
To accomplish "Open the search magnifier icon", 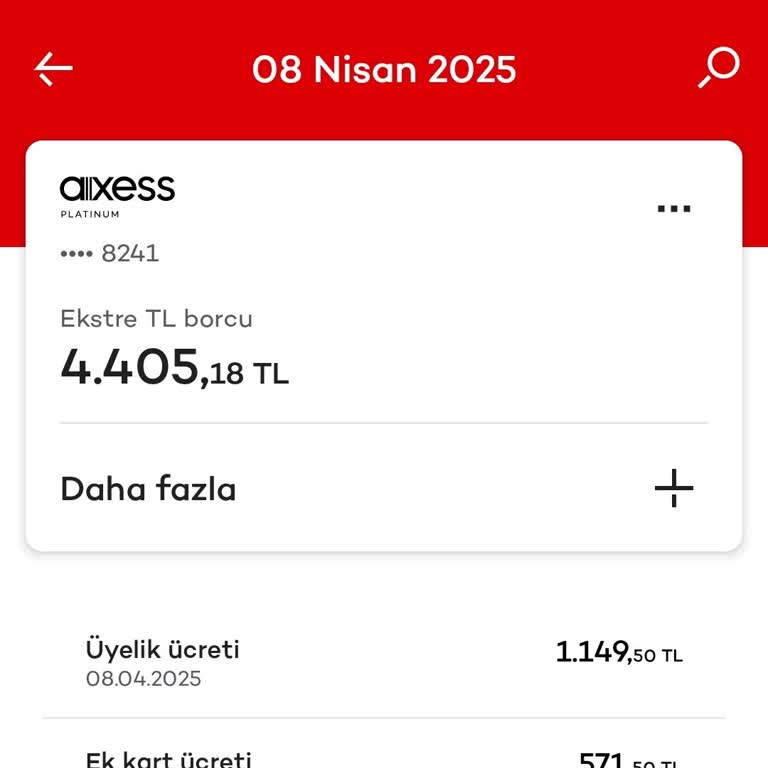I will point(718,68).
